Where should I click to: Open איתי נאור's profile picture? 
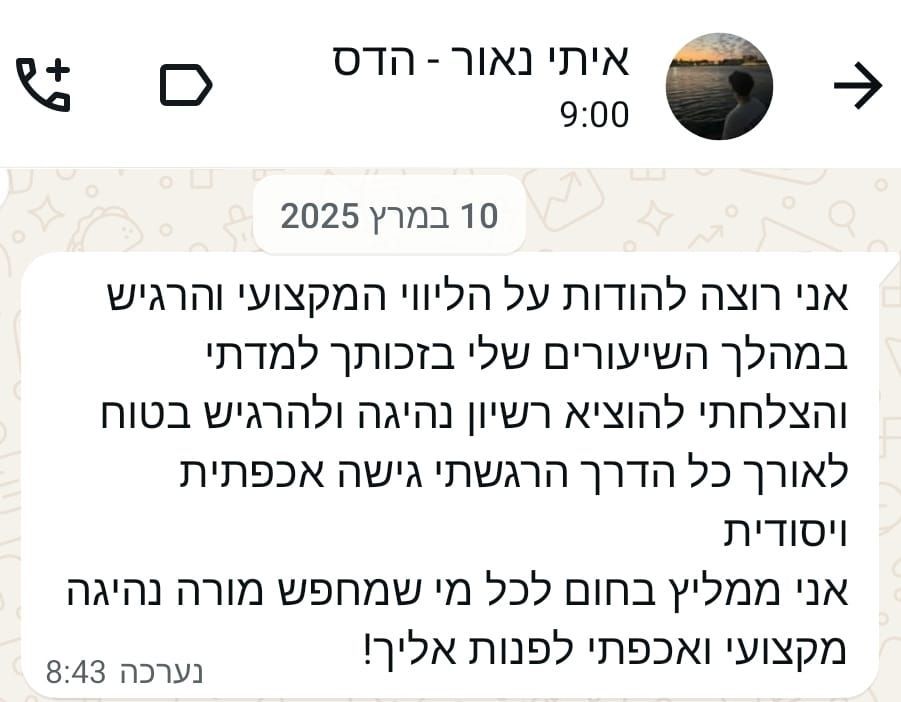[x=718, y=86]
